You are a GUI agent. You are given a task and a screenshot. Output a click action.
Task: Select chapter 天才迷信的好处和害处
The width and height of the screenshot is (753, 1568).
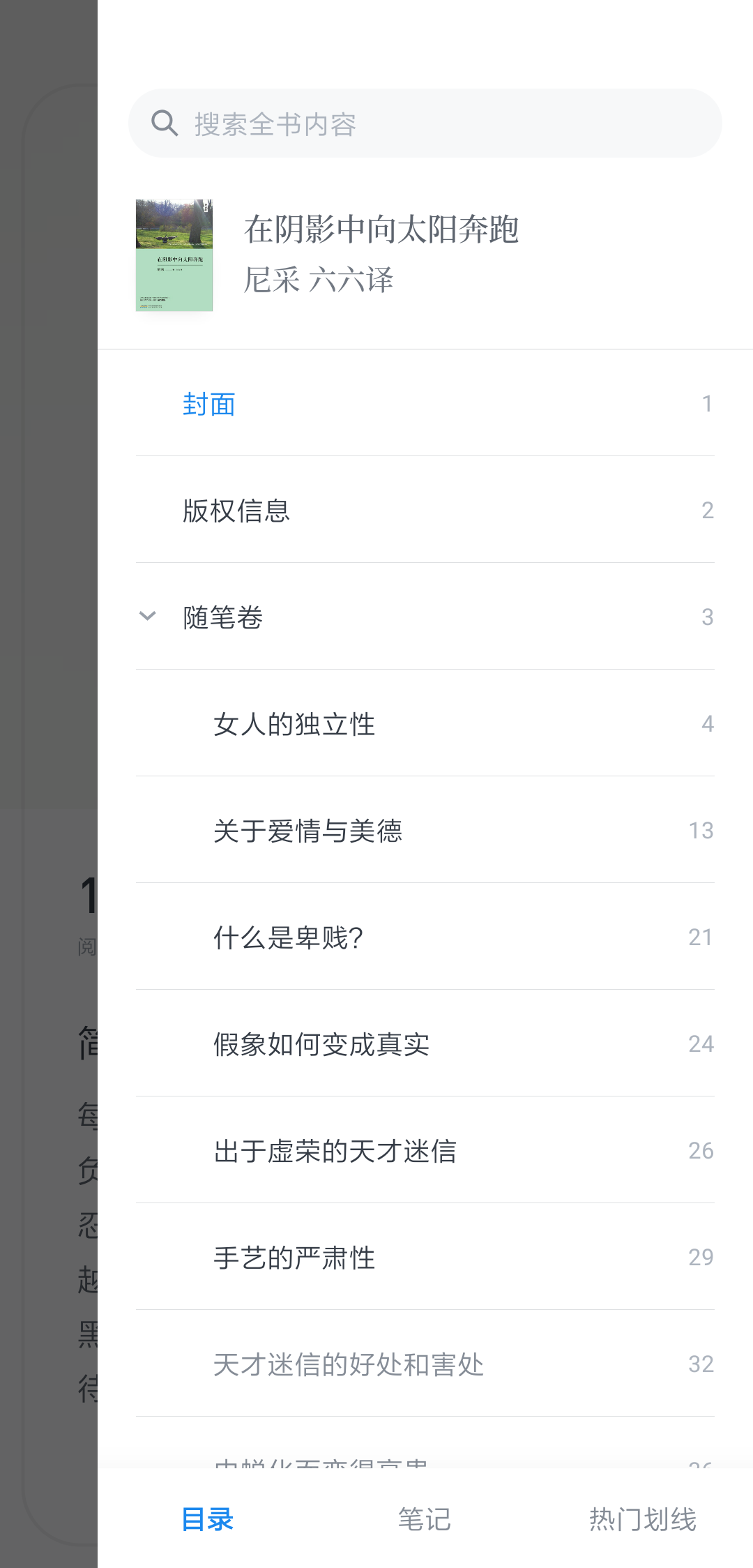[x=348, y=1364]
